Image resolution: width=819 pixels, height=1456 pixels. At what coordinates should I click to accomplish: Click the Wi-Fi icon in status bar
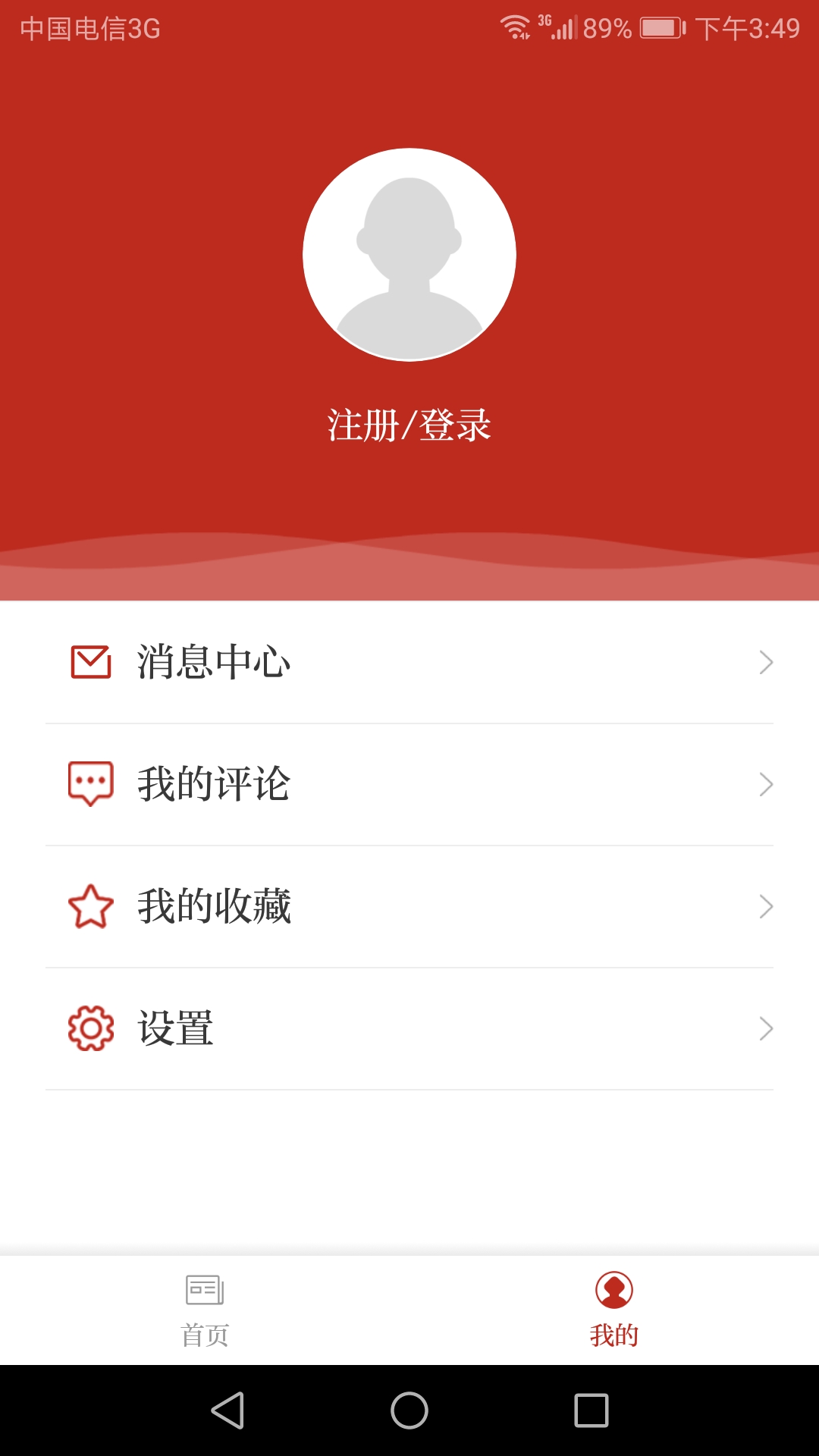(x=514, y=24)
